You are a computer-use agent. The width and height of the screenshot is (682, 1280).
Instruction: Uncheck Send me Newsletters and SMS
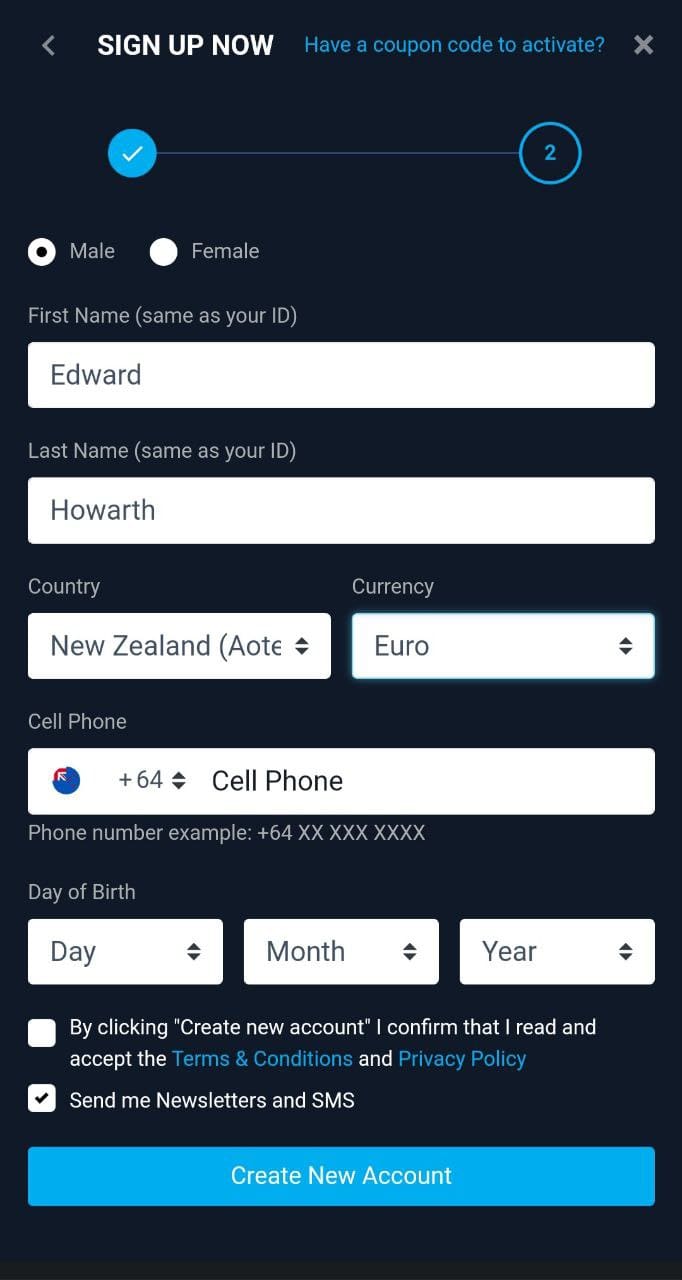[x=42, y=1099]
